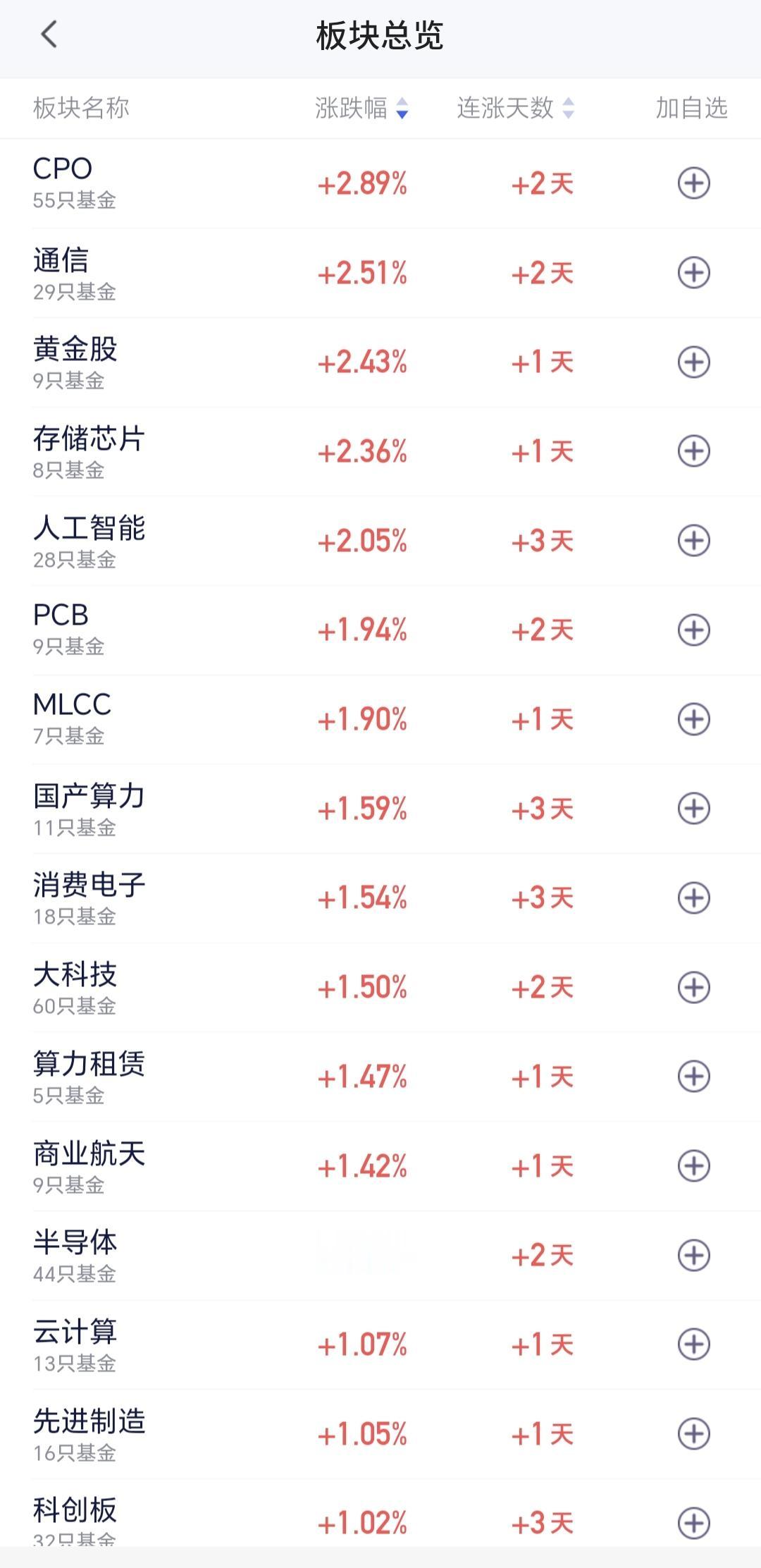Add 黄金股 to the watchlist
The width and height of the screenshot is (761, 1568).
693,362
